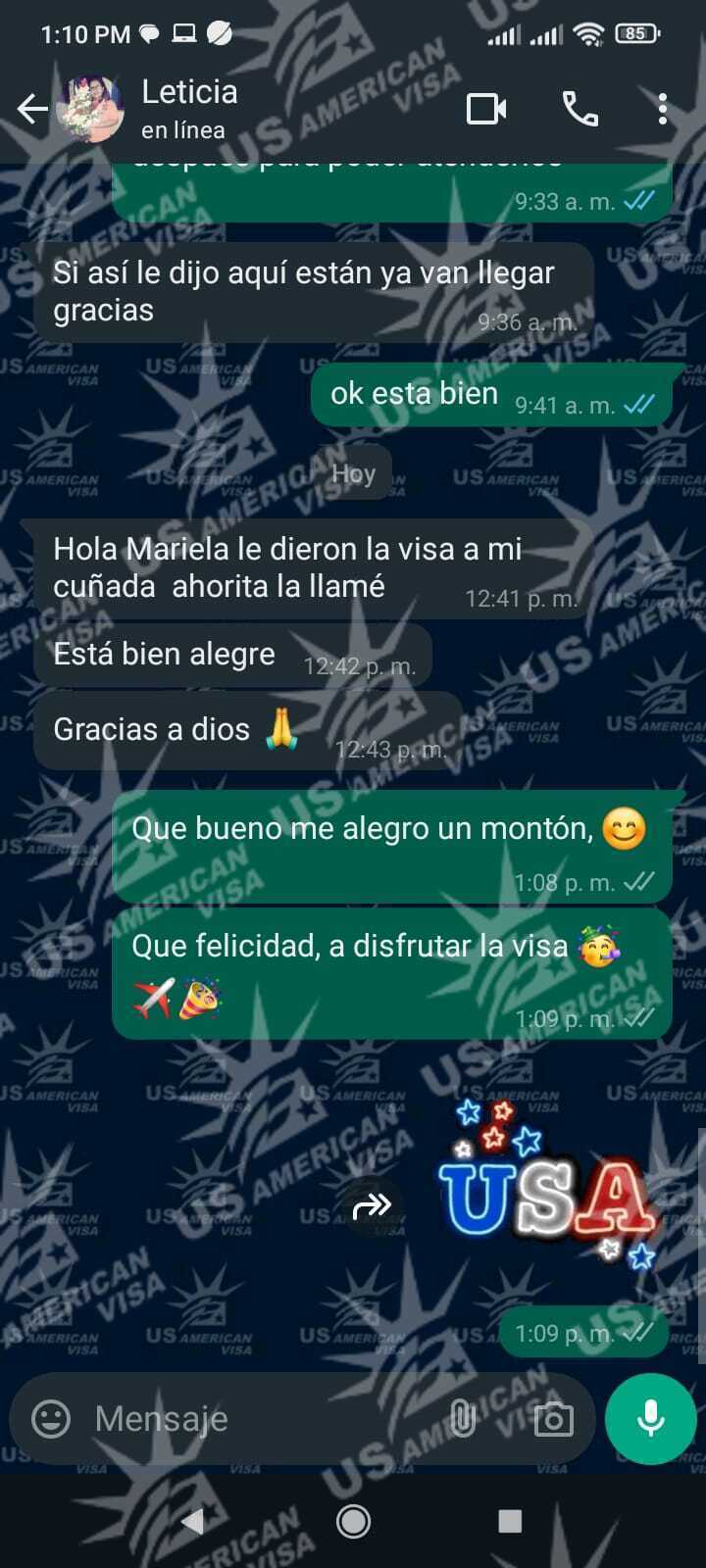
Task: Start a video call with Leticia
Action: pyautogui.click(x=486, y=109)
